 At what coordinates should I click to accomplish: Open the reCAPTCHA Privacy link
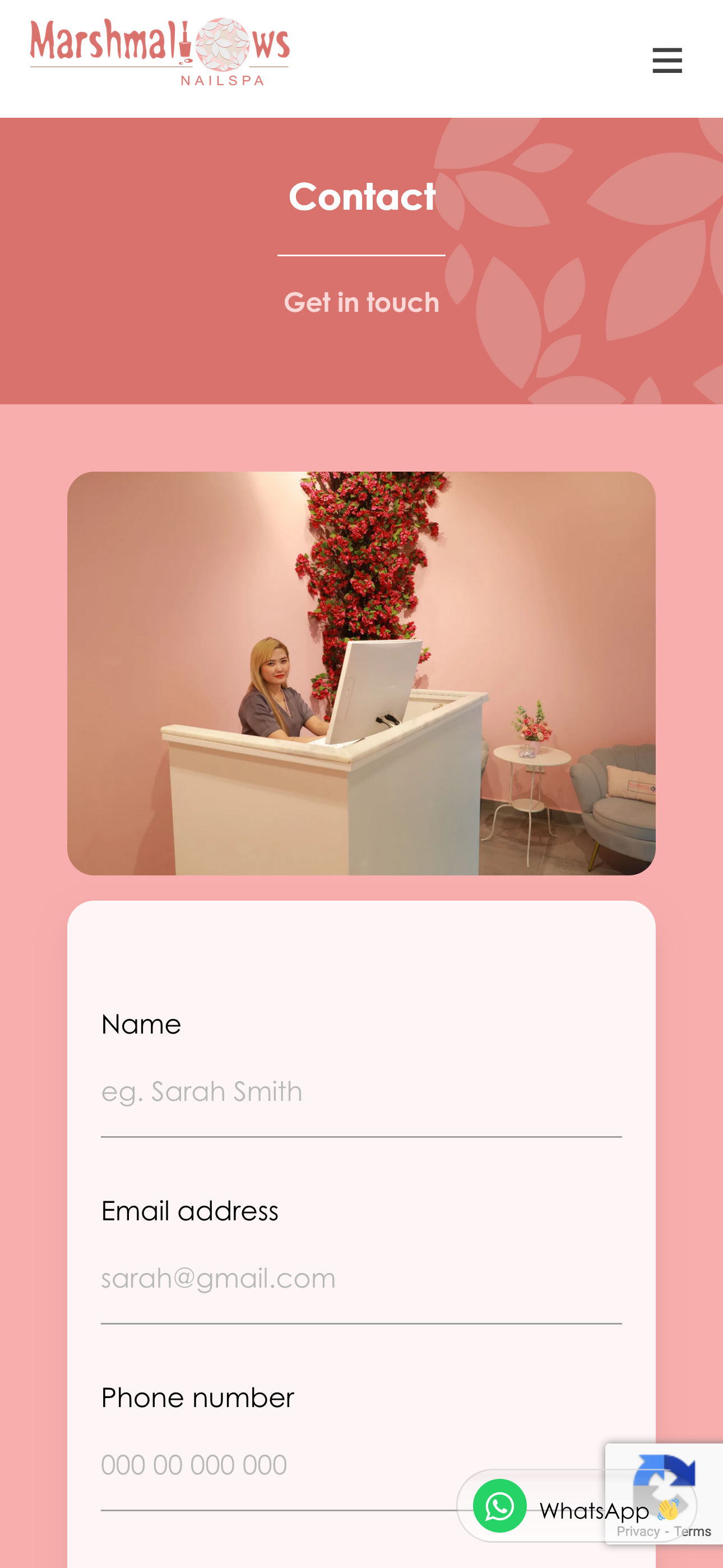637,1532
